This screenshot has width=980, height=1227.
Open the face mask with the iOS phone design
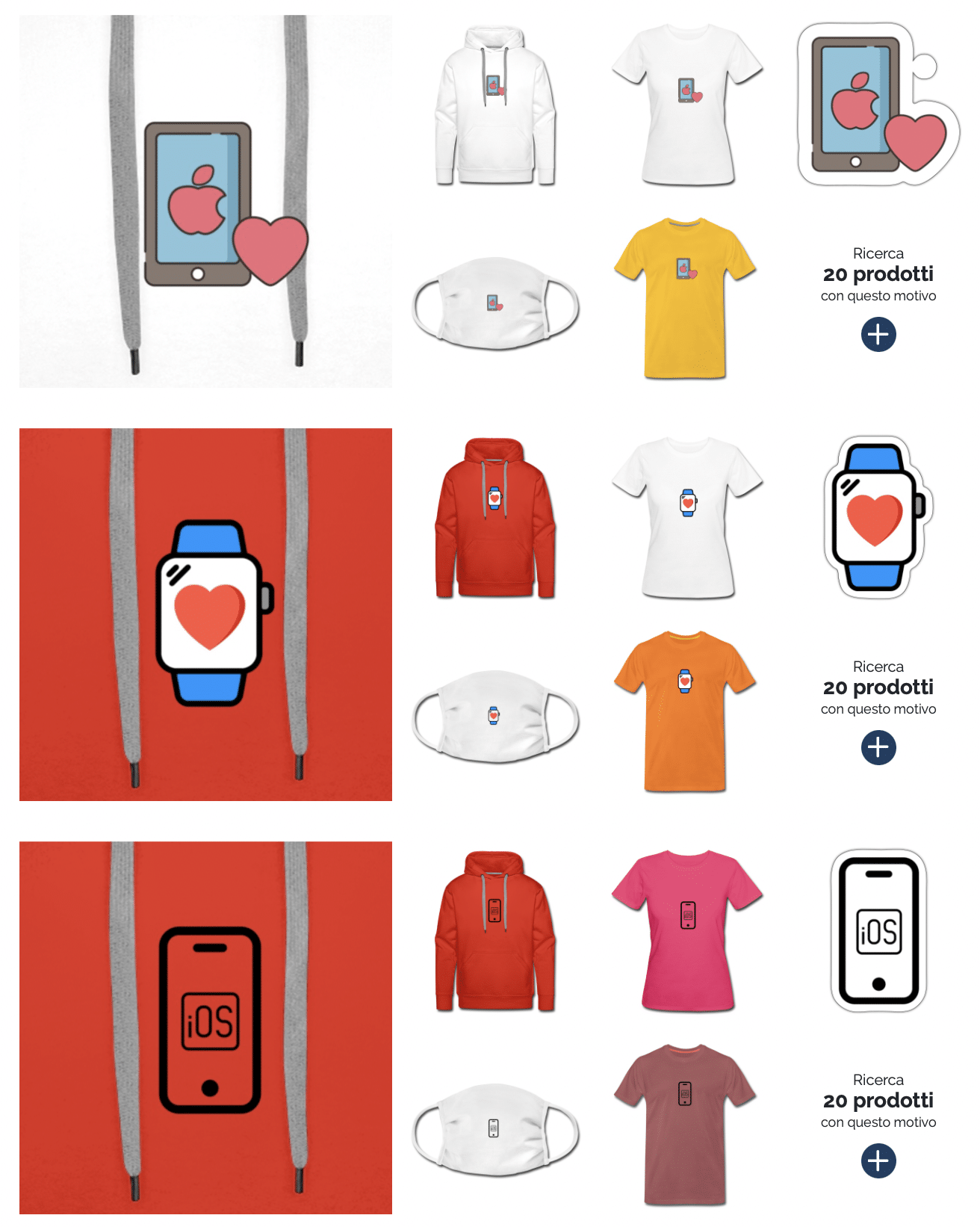[x=495, y=1130]
